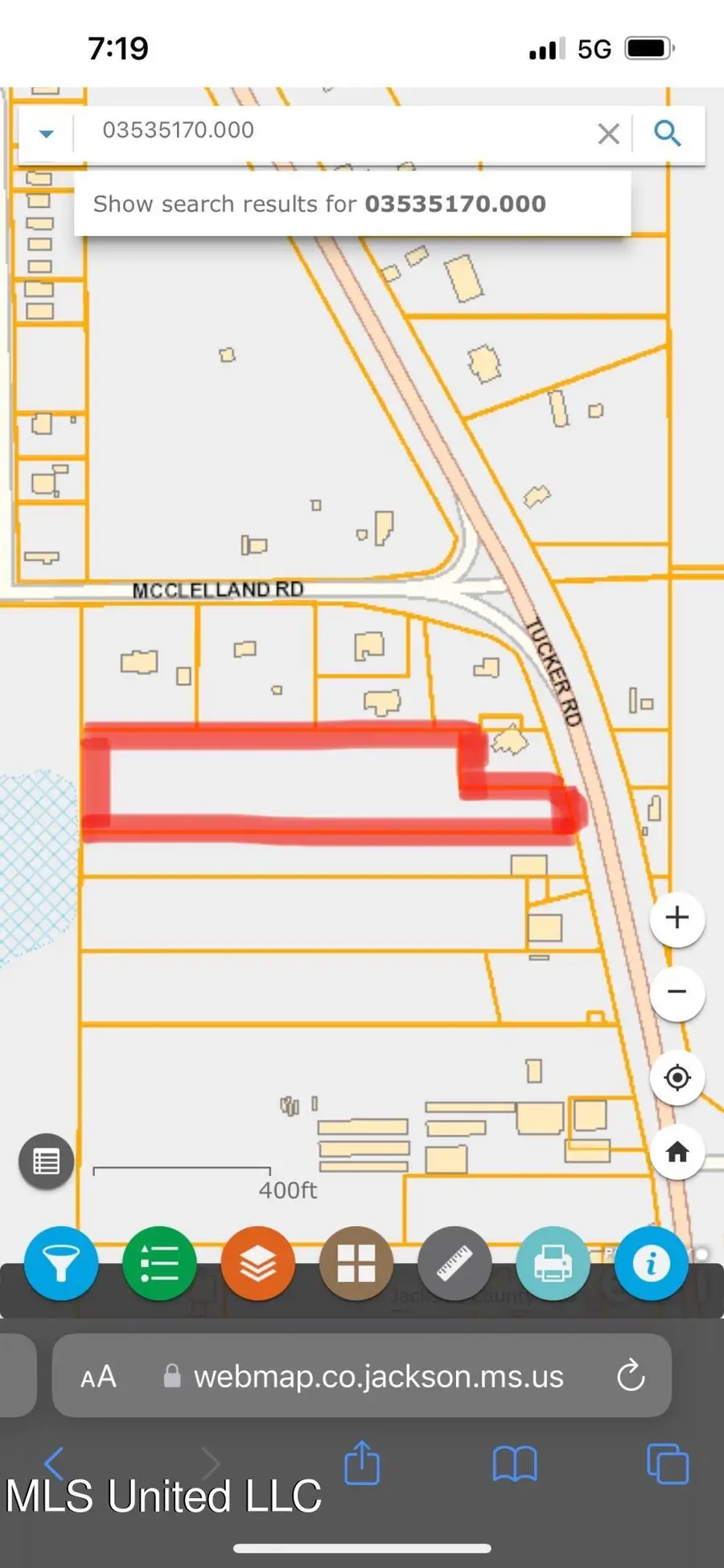Open the Layers panel icon
This screenshot has width=724, height=1568.
(257, 1264)
